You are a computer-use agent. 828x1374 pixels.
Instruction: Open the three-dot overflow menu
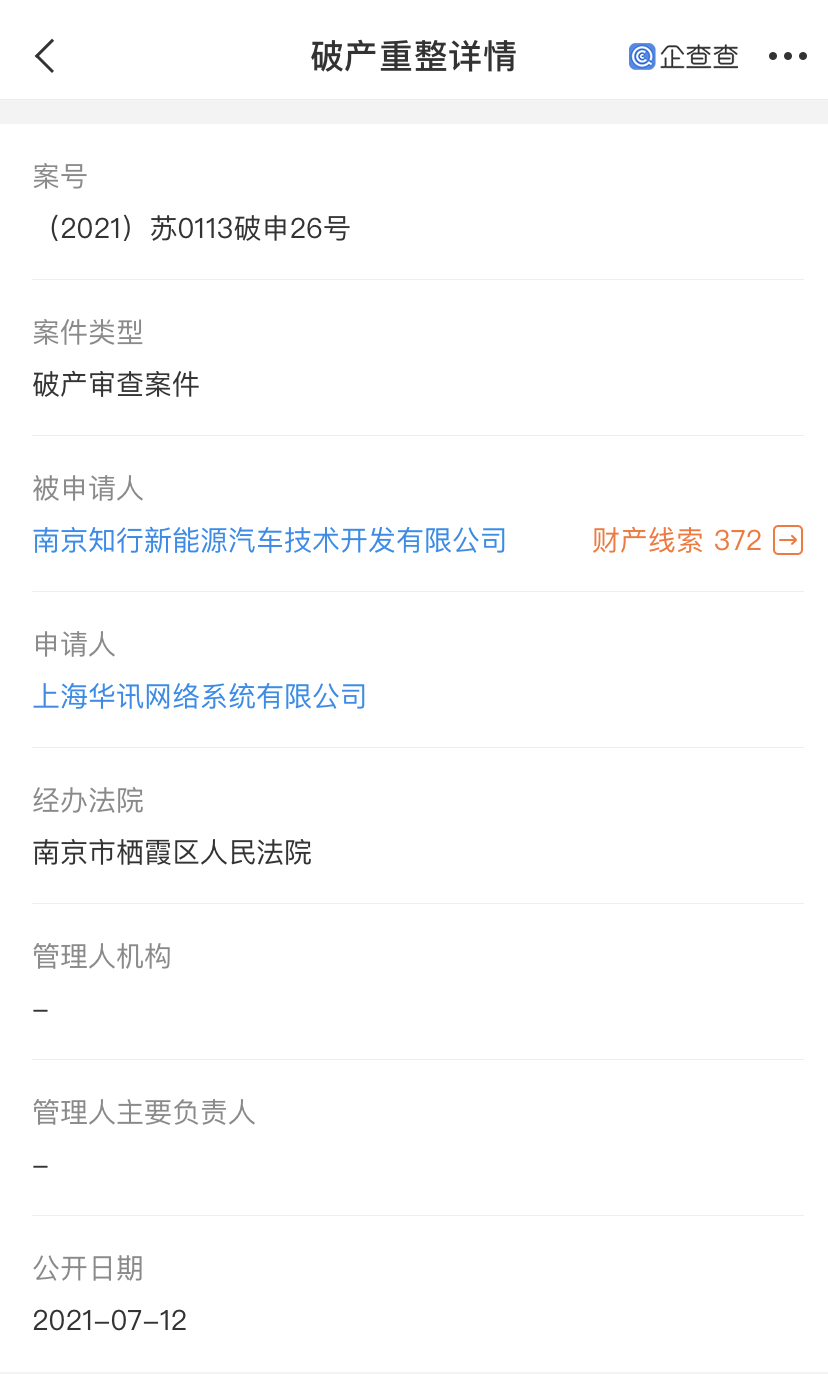click(x=787, y=56)
